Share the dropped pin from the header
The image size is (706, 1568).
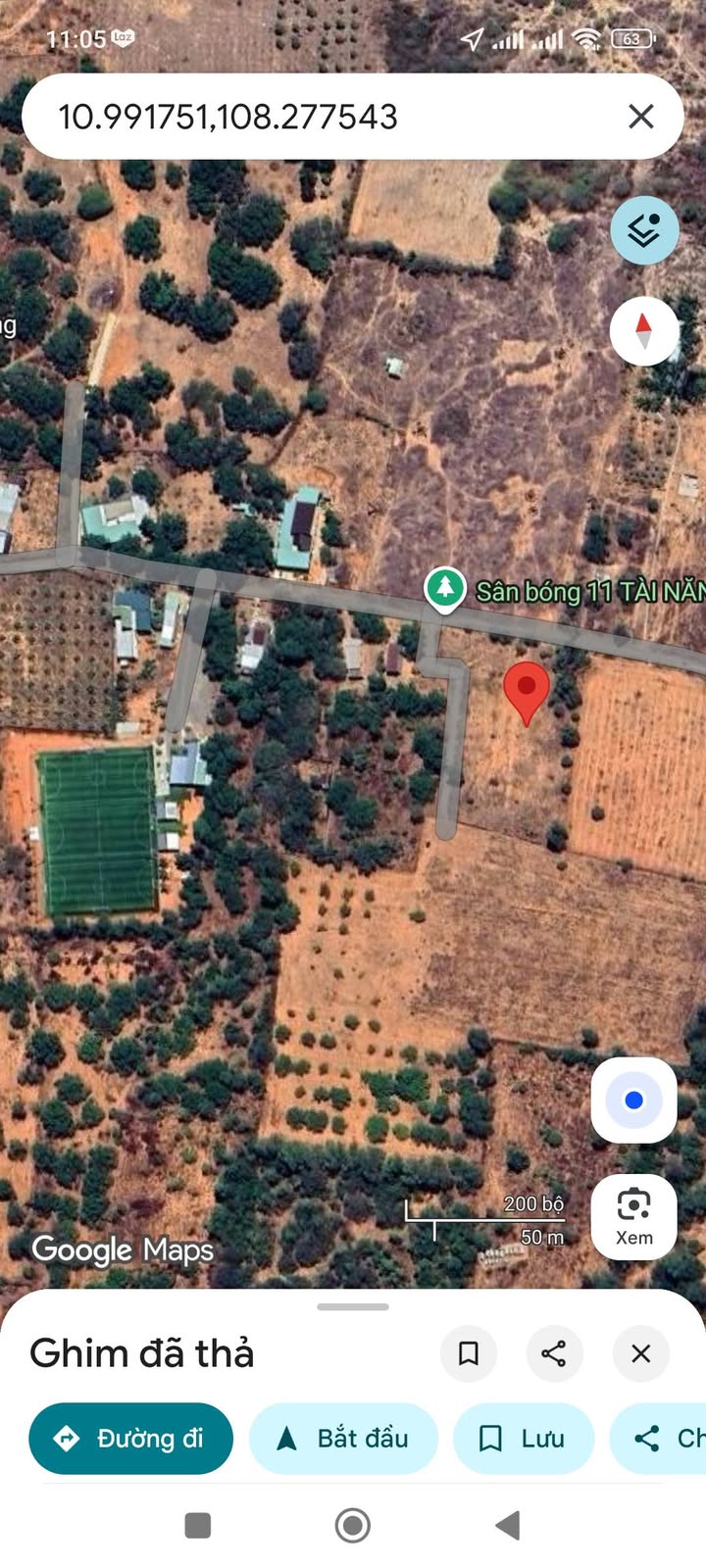554,1353
